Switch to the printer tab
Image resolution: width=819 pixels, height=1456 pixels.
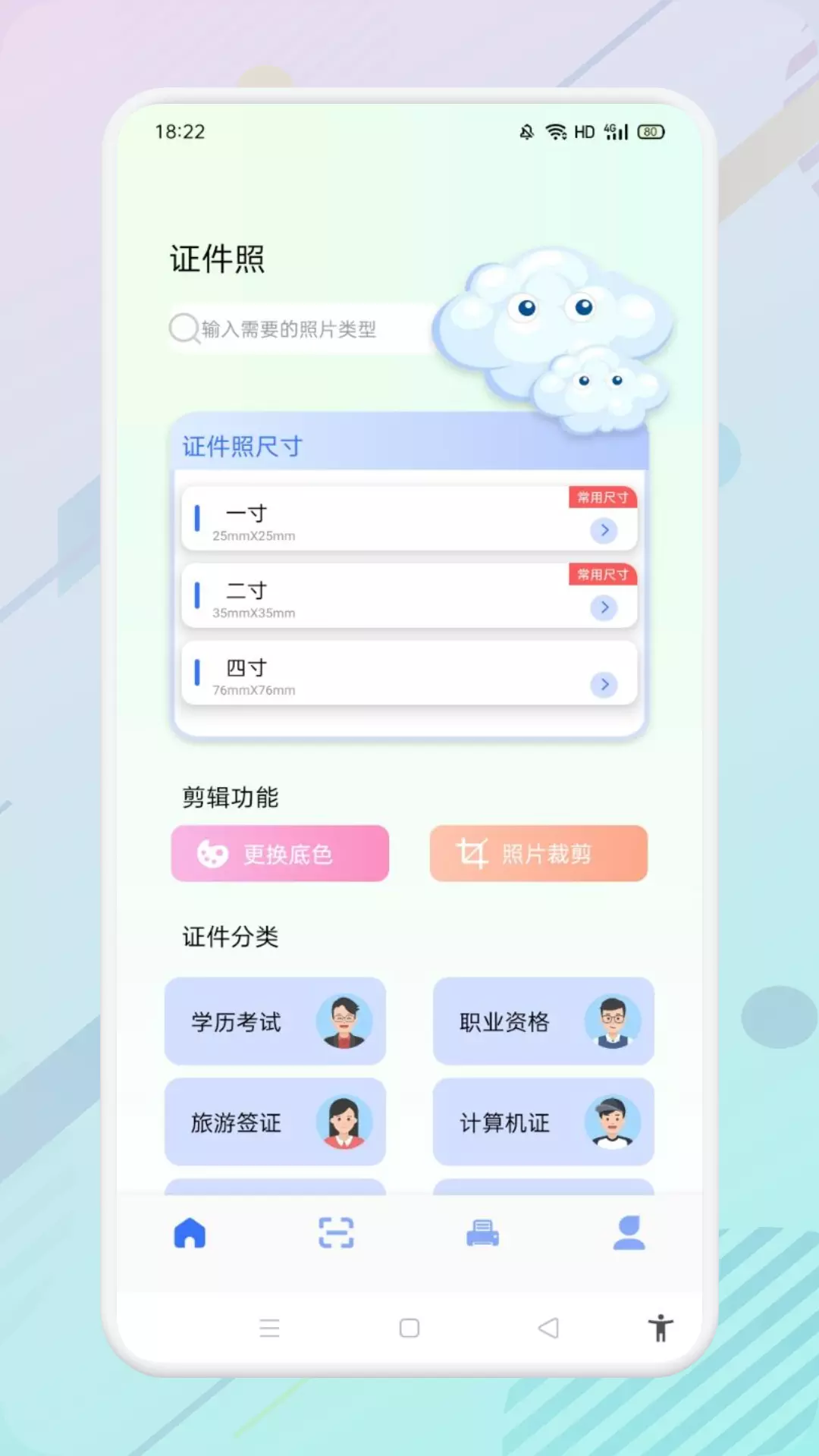click(x=482, y=1233)
